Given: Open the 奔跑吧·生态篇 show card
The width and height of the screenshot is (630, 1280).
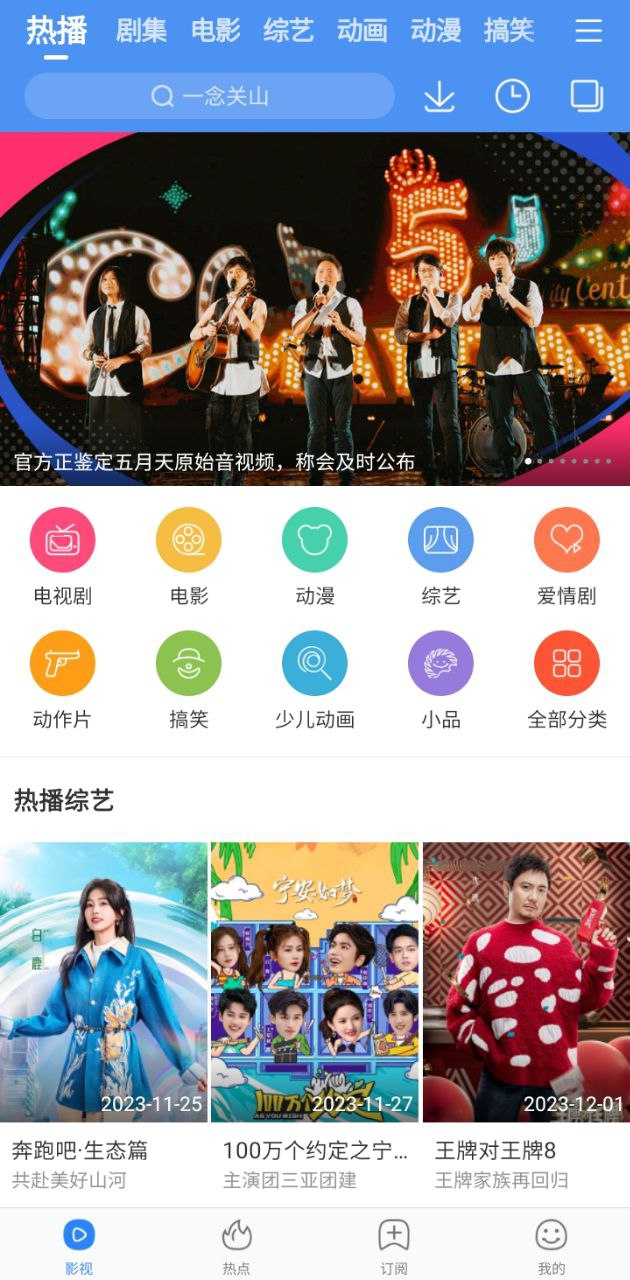Looking at the screenshot, I should pyautogui.click(x=104, y=1000).
